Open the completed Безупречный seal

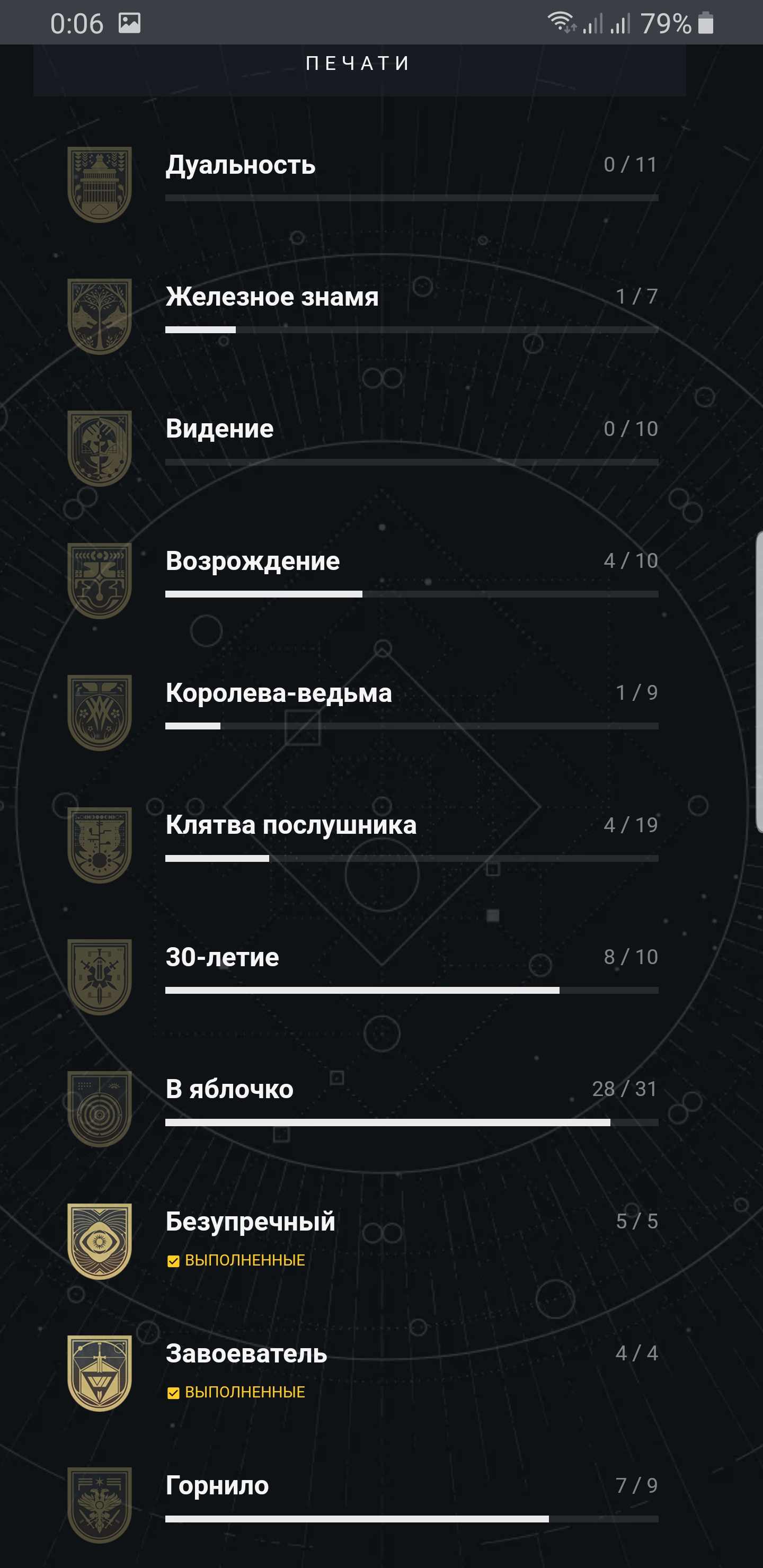(363, 1241)
